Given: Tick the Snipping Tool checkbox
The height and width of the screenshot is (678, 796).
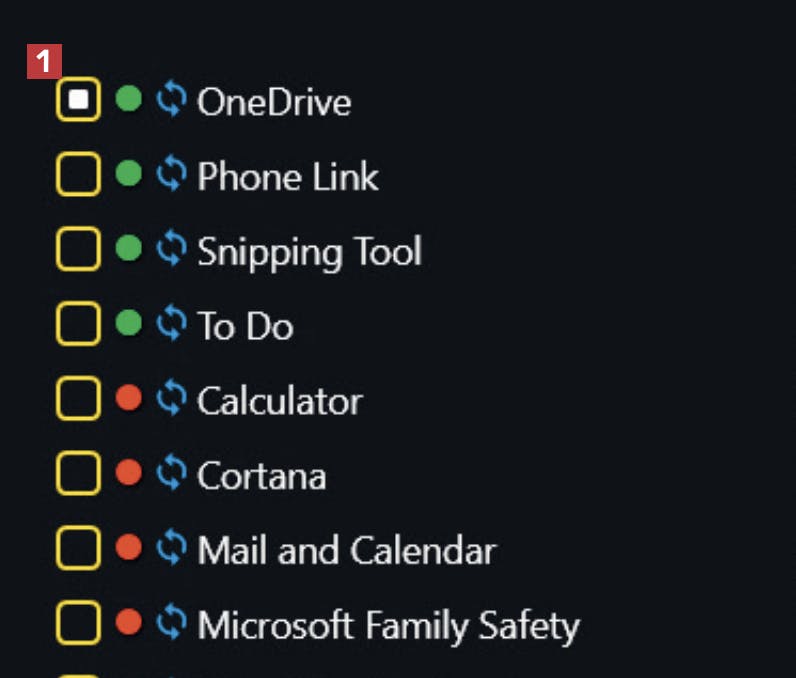Looking at the screenshot, I should pos(78,250).
